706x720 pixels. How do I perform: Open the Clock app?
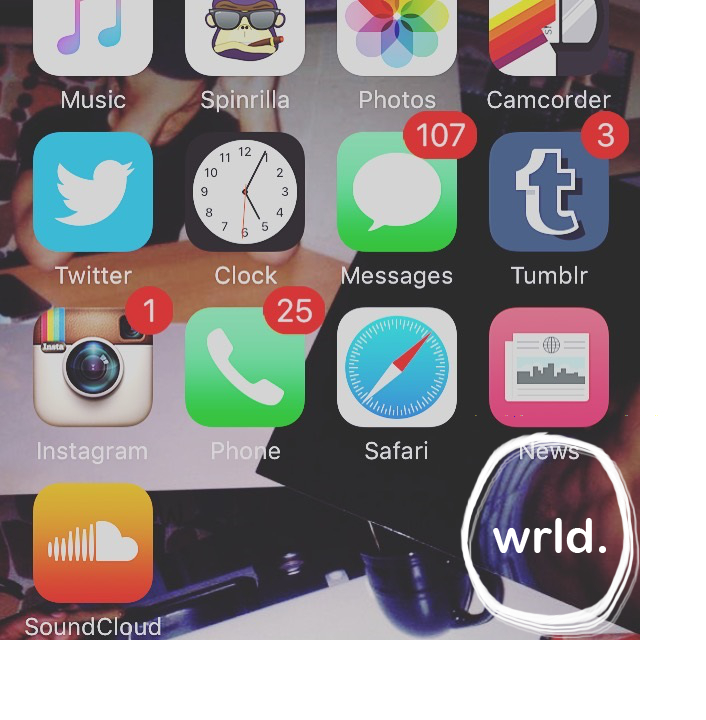[x=245, y=192]
